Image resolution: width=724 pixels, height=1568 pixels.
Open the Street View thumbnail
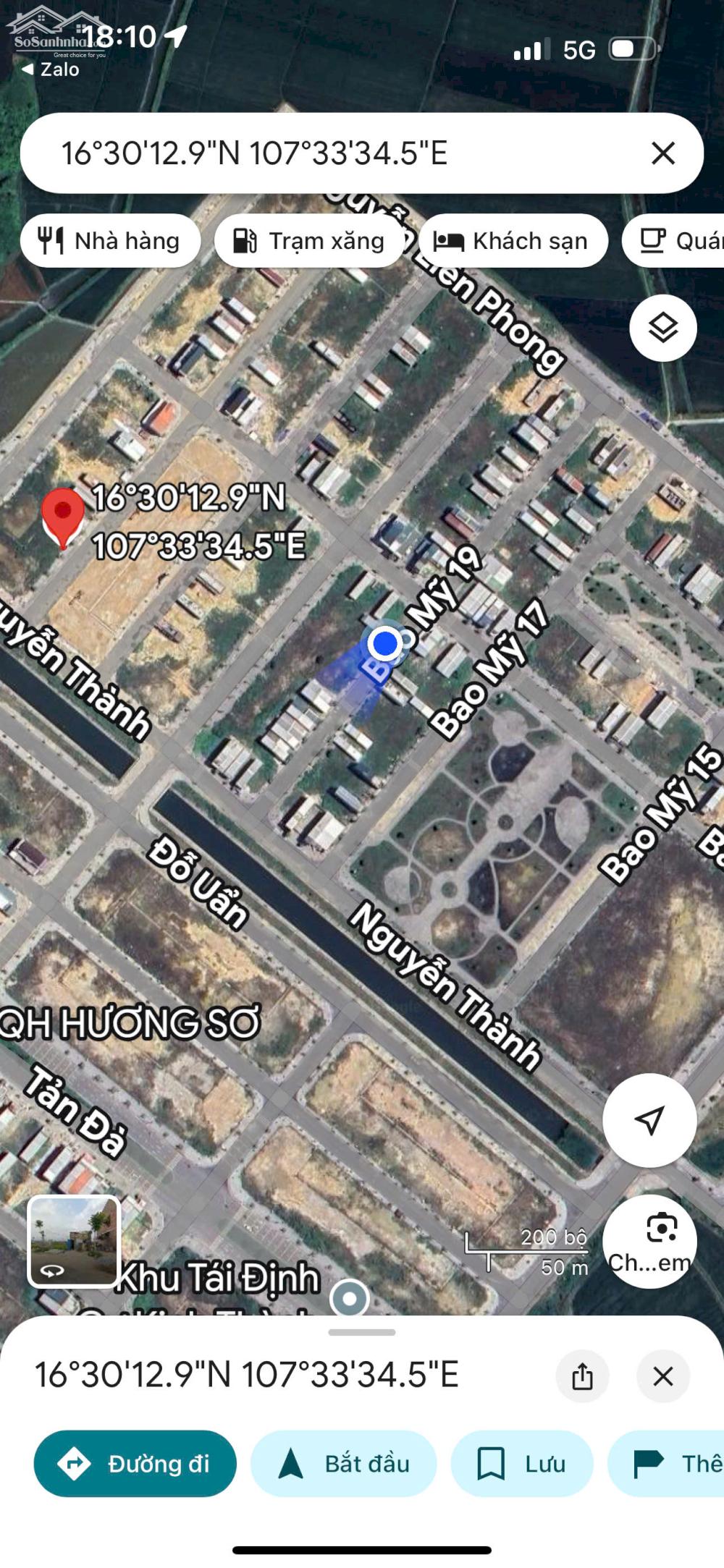coord(74,1242)
